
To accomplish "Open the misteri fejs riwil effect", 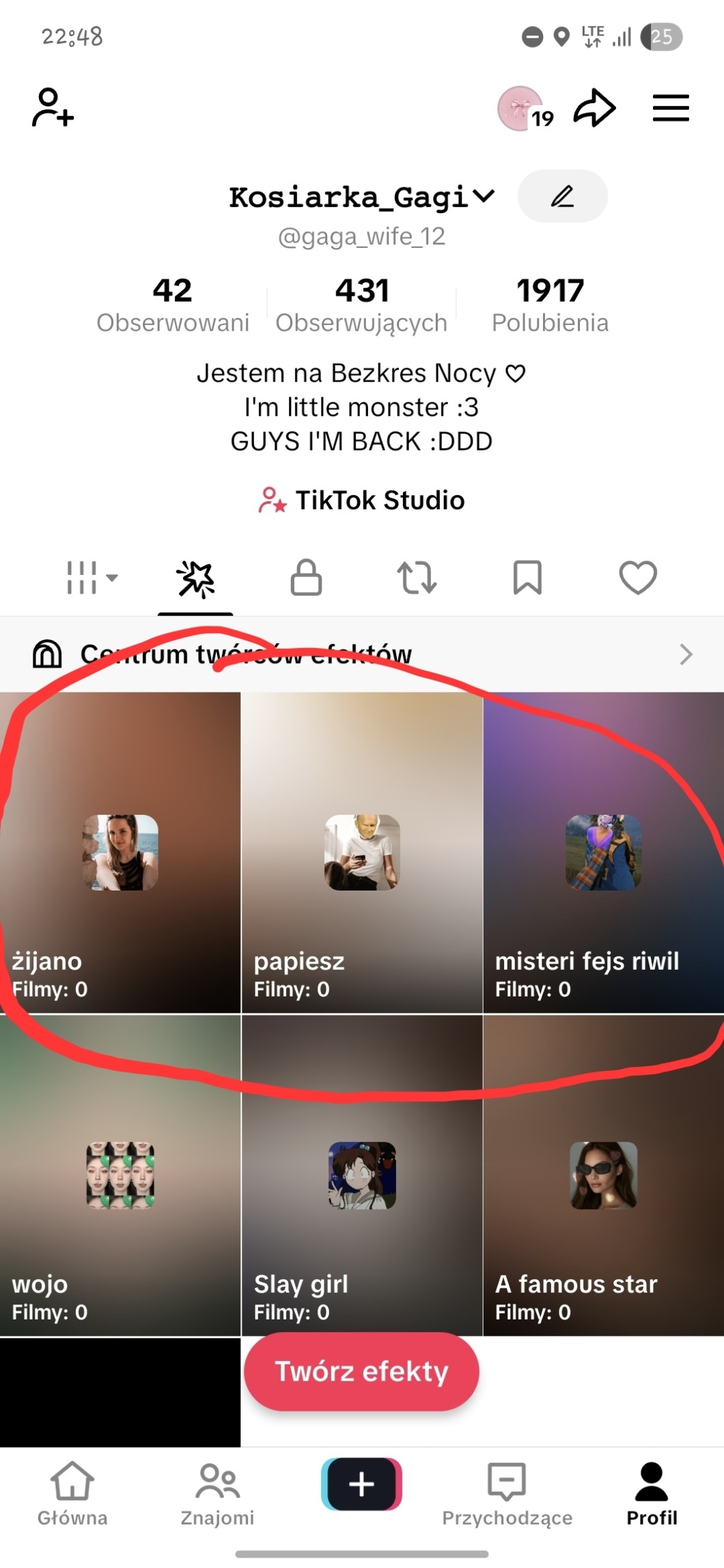I will pyautogui.click(x=603, y=852).
